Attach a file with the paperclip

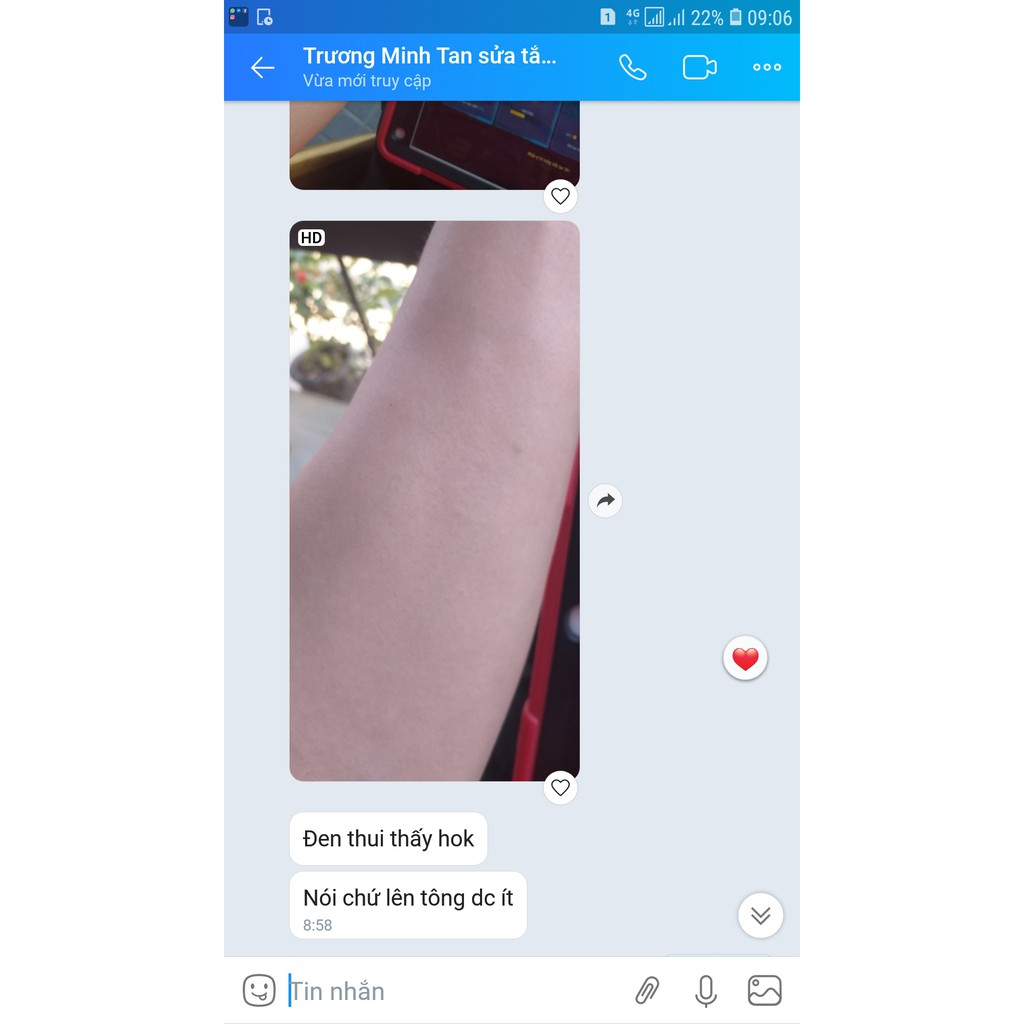(647, 991)
